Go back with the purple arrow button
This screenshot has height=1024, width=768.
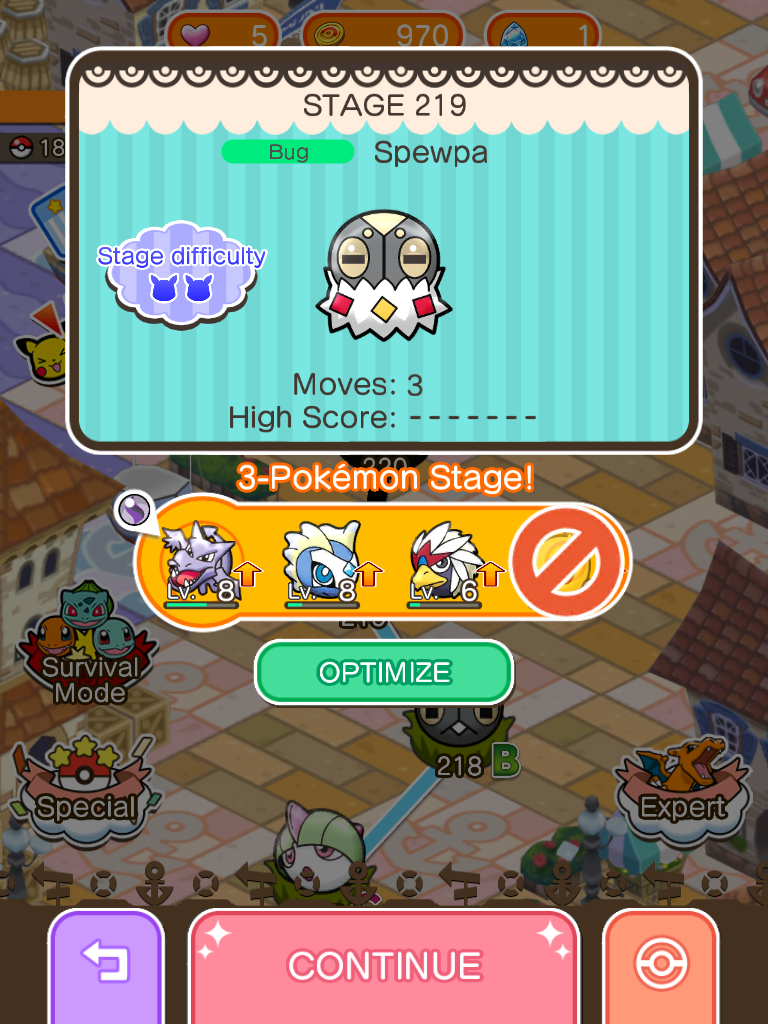105,965
